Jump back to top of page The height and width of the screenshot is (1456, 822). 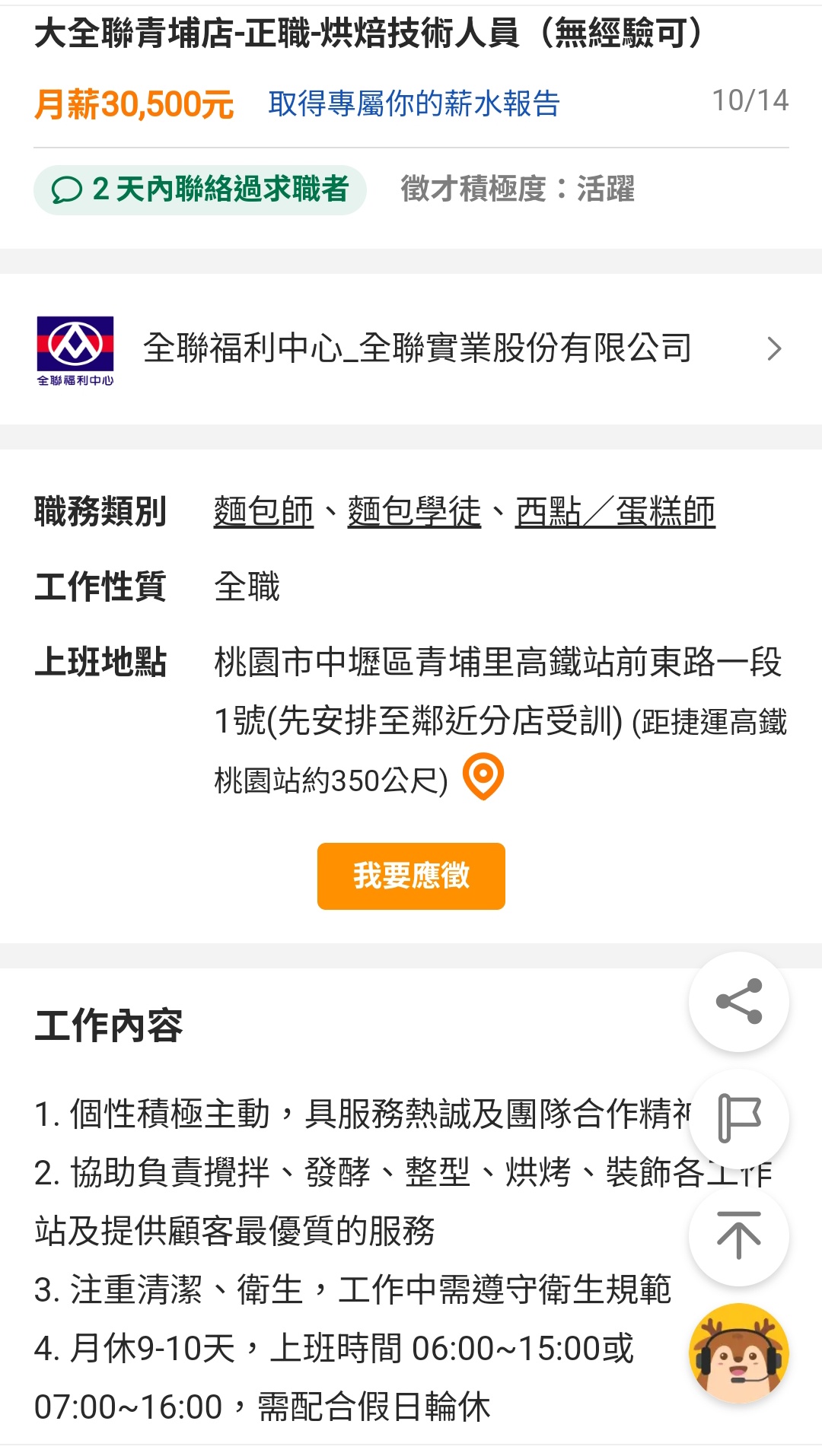coord(738,1235)
